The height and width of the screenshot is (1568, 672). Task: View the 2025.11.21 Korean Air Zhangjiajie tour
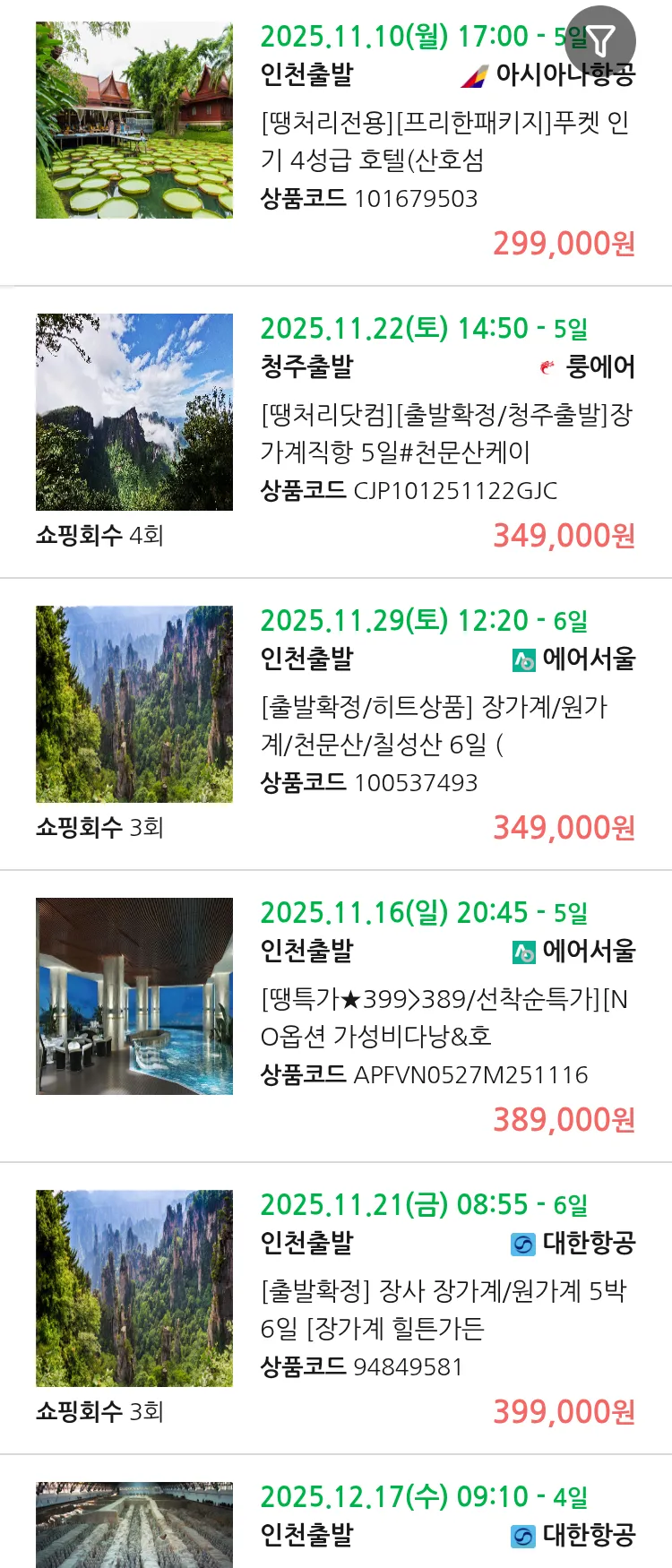point(444,1309)
